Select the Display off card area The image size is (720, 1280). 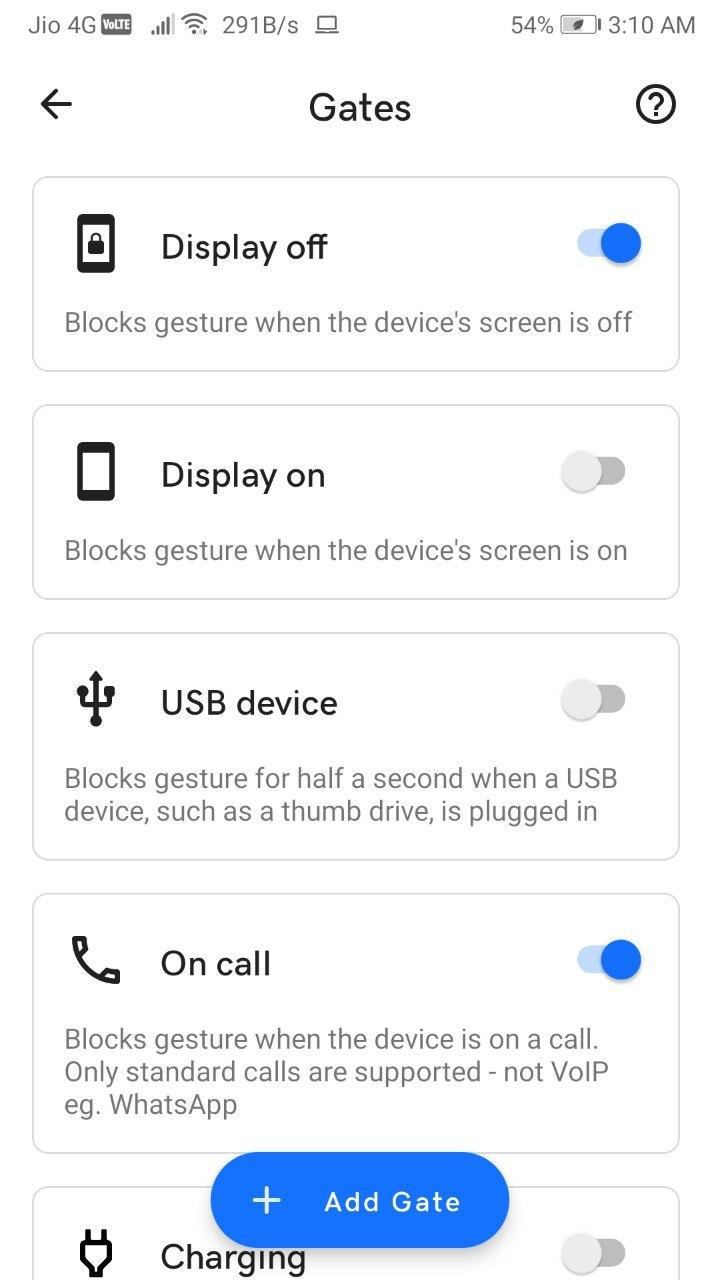click(360, 275)
